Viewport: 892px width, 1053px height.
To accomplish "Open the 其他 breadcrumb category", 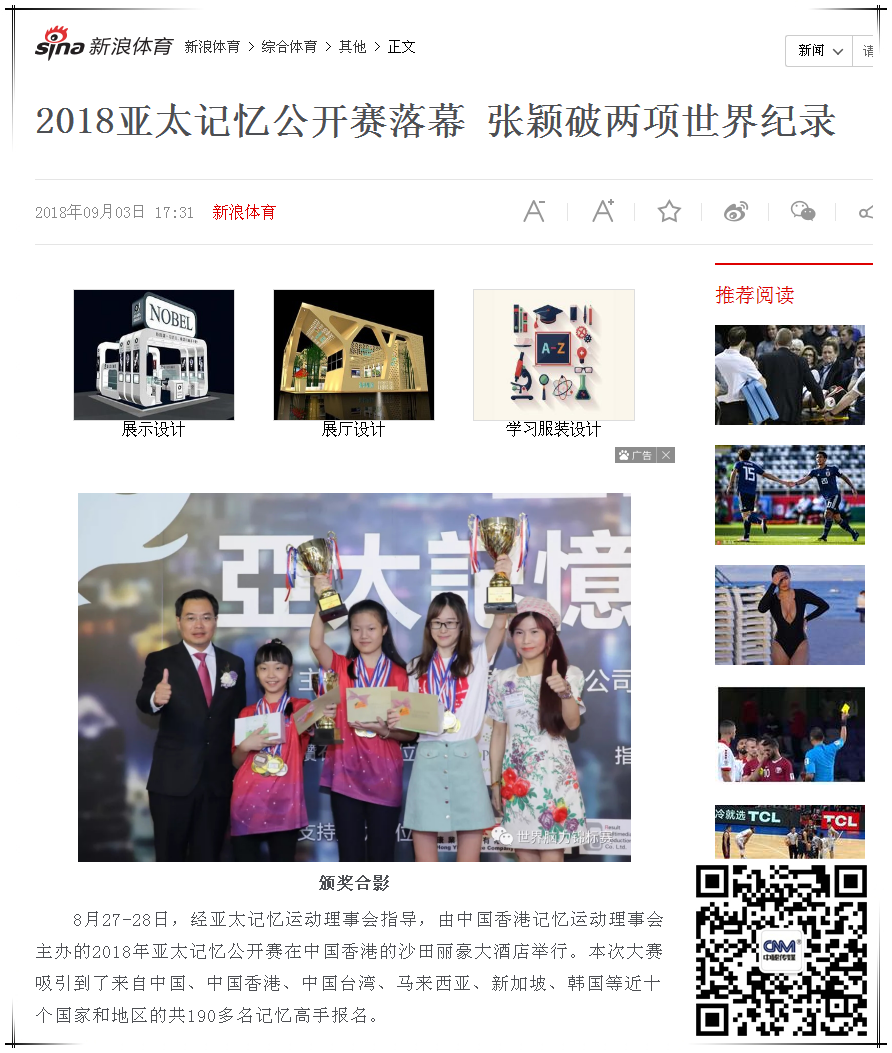I will [352, 47].
